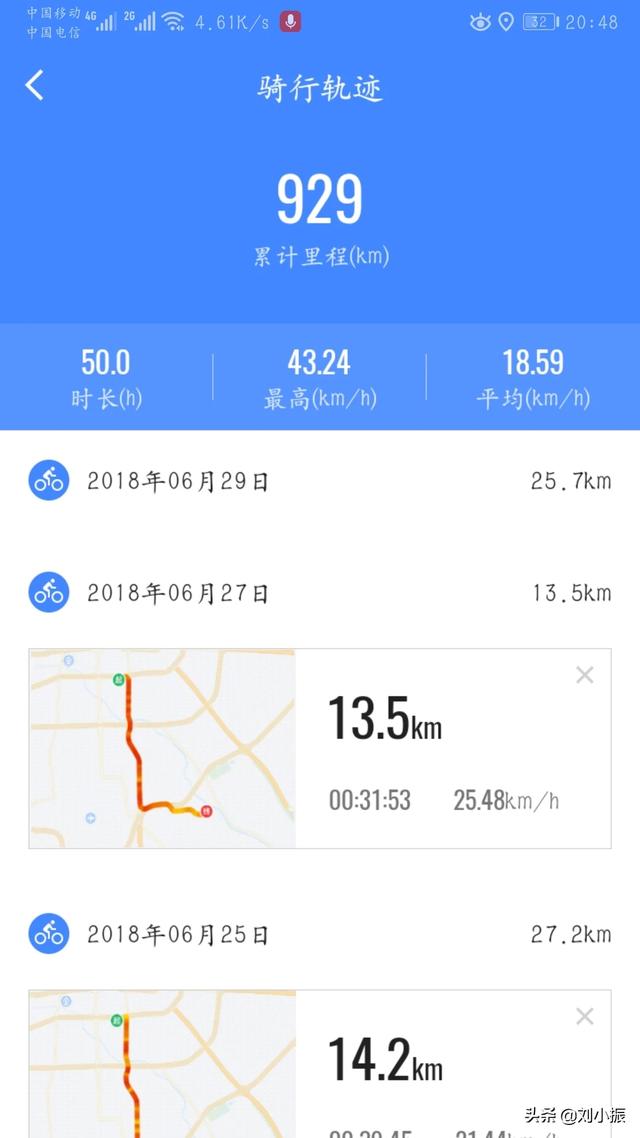View the 14.2km ride route card
This screenshot has height=1138, width=640.
[x=320, y=1064]
